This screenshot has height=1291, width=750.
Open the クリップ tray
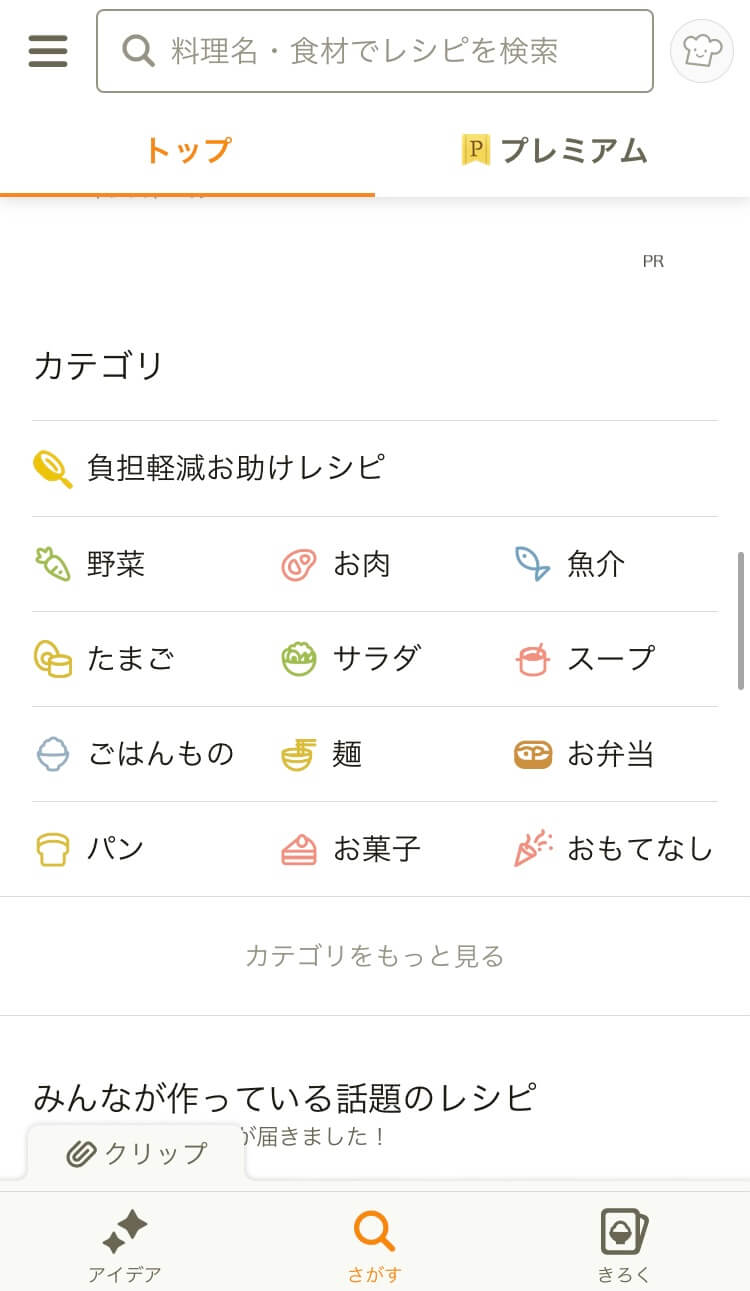pyautogui.click(x=136, y=1153)
